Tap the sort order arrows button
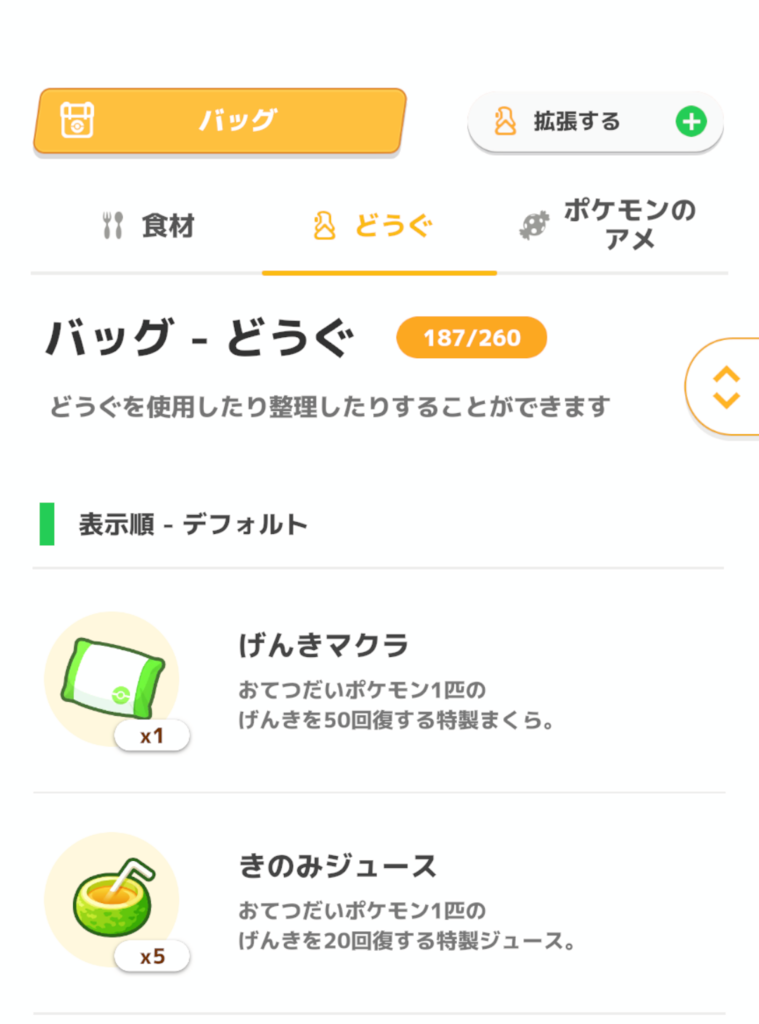This screenshot has width=759, height=1024. pos(727,387)
